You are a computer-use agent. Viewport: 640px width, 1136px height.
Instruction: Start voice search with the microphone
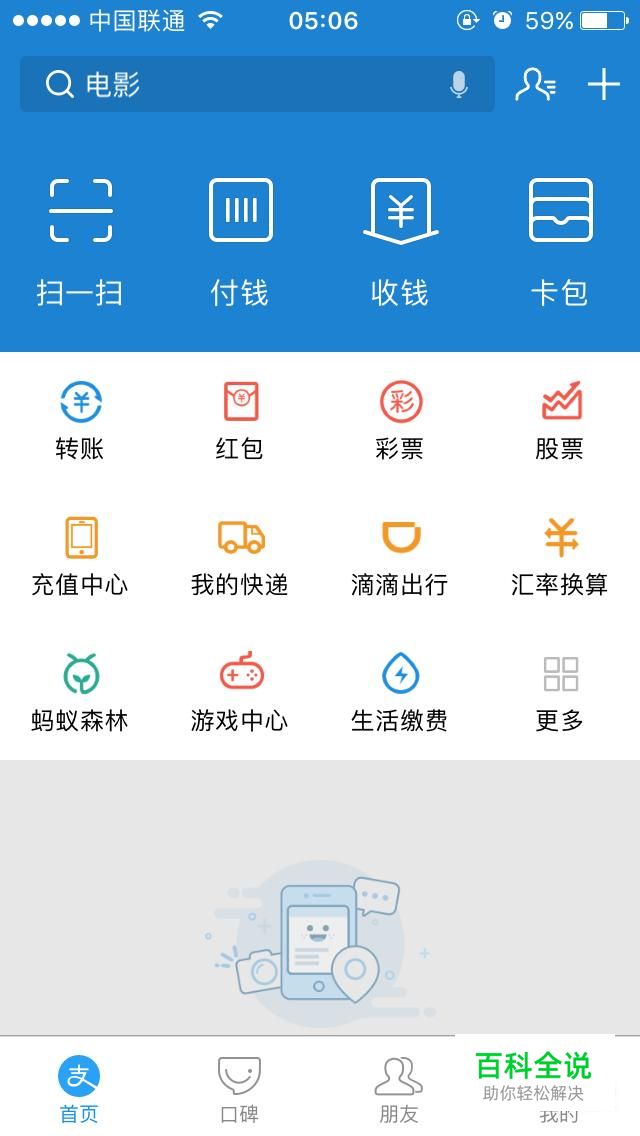coord(459,85)
